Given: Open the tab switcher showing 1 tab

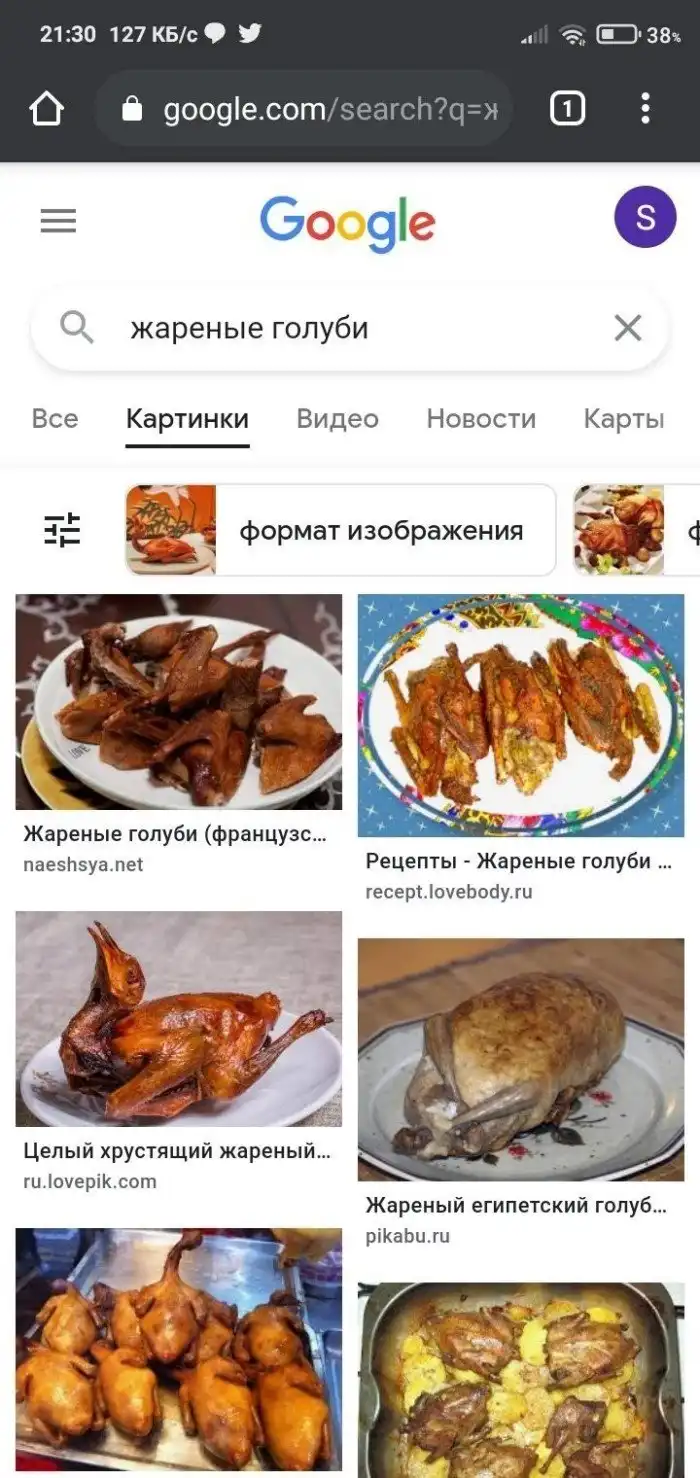Looking at the screenshot, I should tap(567, 109).
